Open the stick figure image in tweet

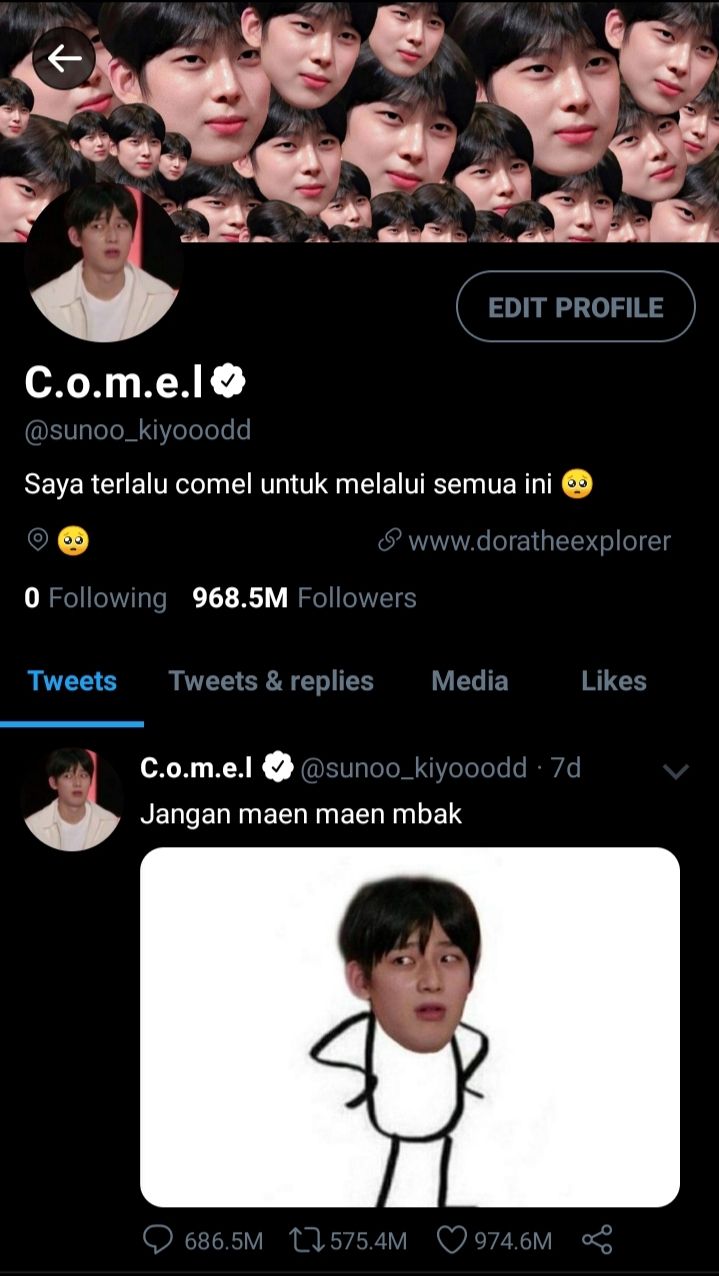click(x=410, y=1027)
